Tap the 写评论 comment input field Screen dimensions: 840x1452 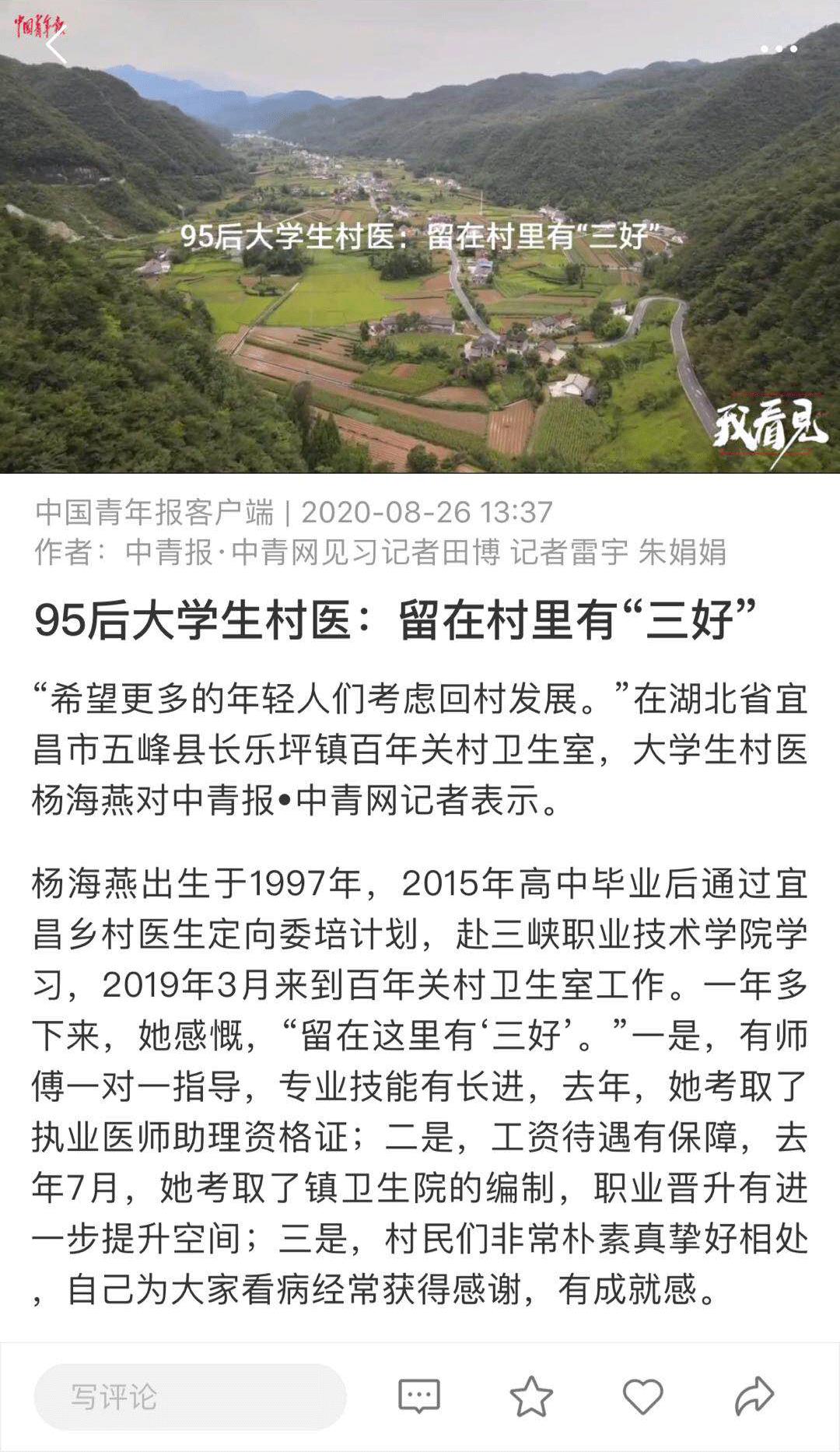pos(190,1398)
